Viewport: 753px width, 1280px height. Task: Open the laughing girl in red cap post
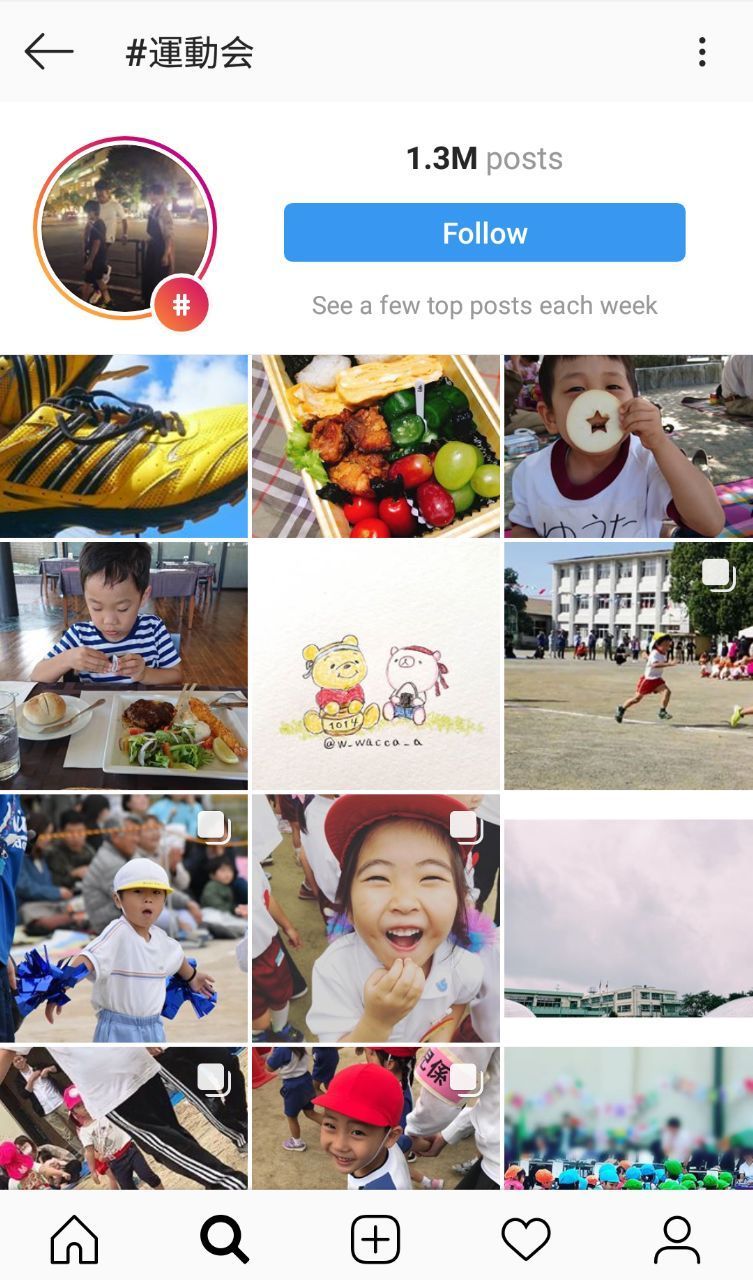[x=376, y=918]
